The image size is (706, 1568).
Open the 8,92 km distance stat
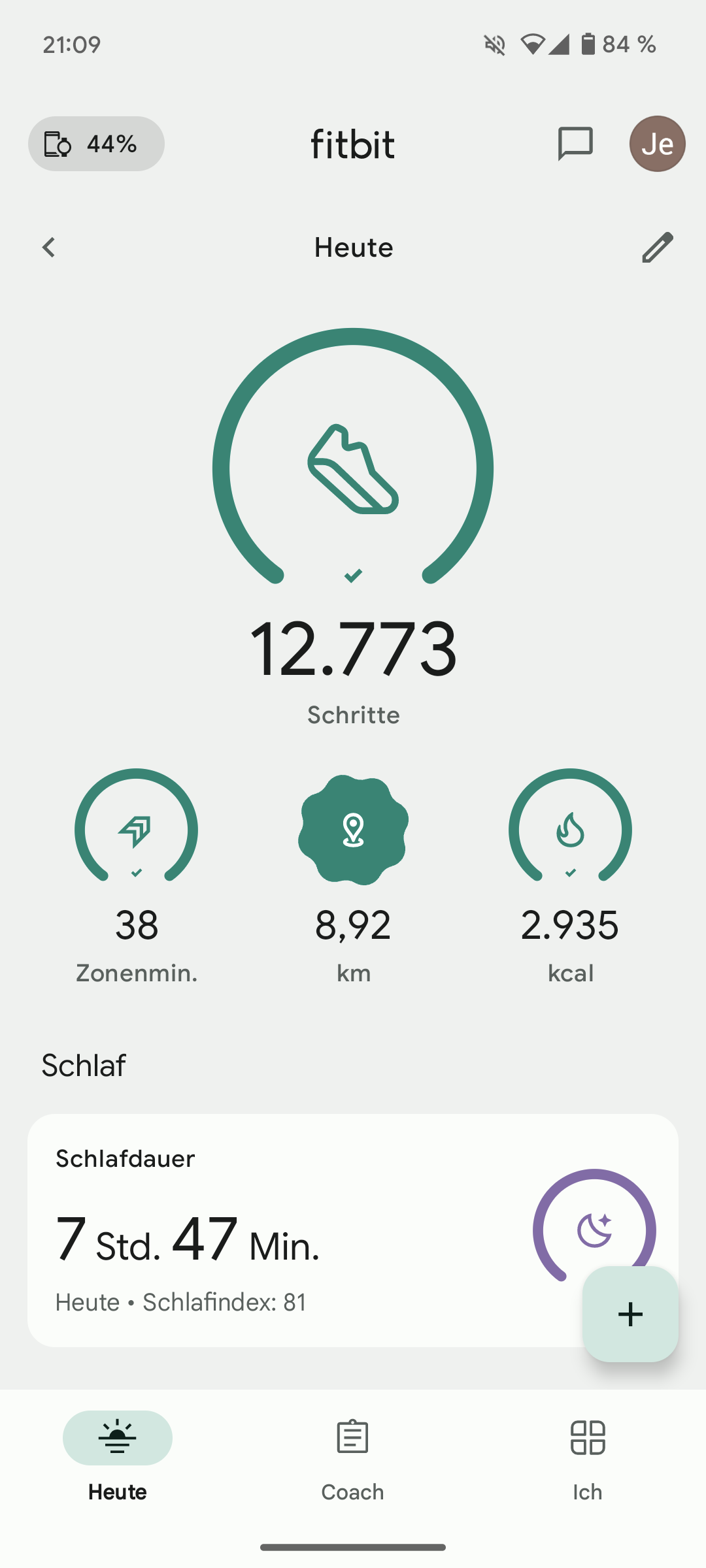pos(353,877)
